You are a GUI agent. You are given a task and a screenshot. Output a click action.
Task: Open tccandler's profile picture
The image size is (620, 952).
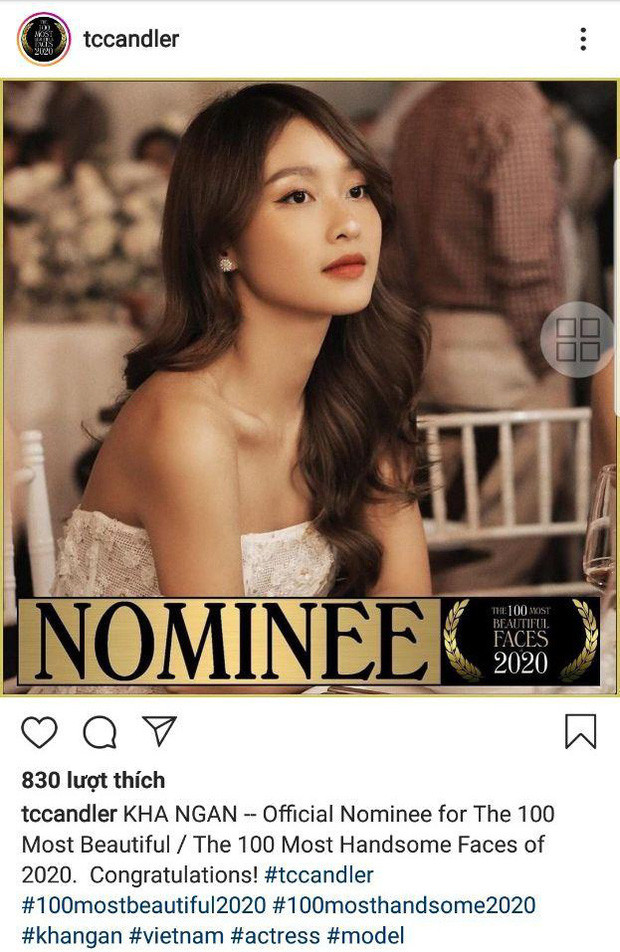43,39
